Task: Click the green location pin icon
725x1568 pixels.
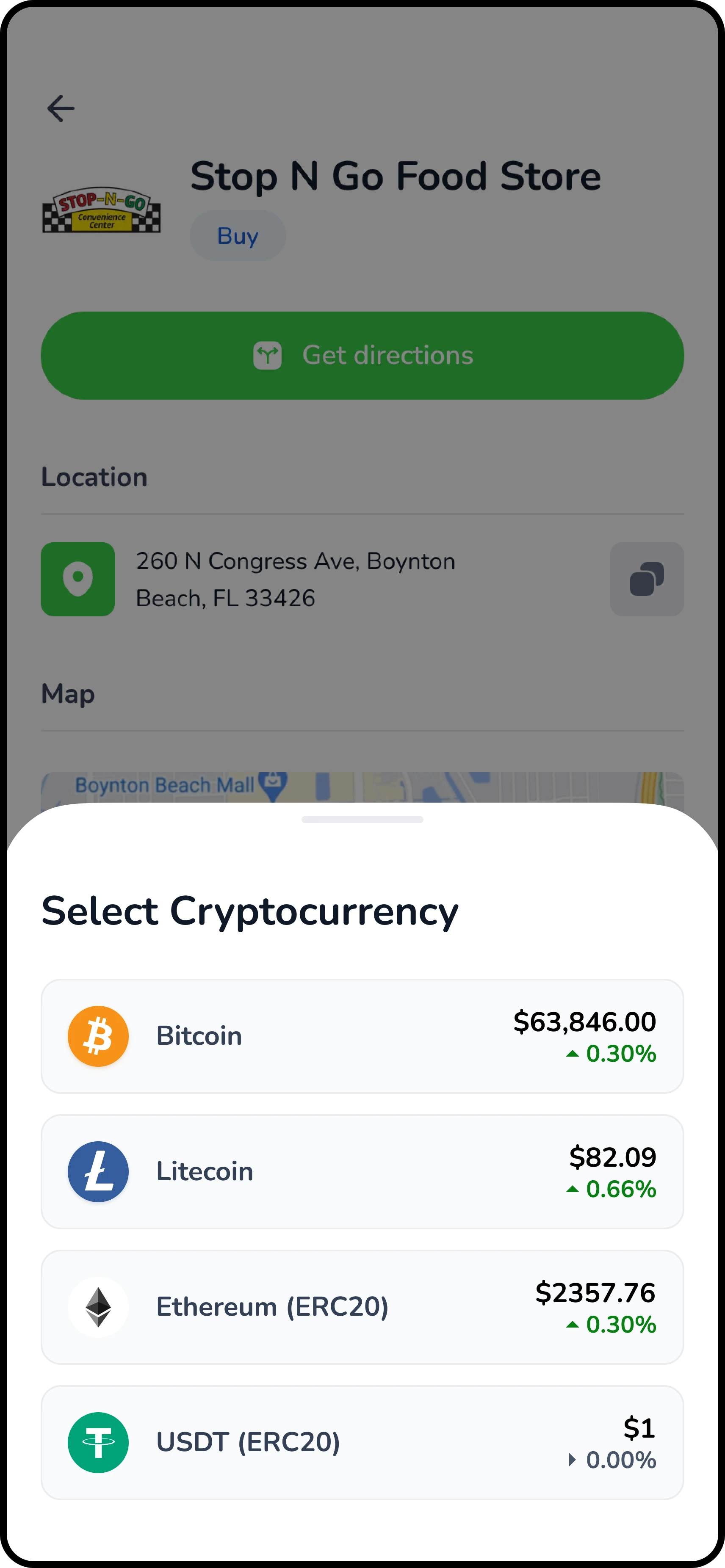Action: click(77, 579)
